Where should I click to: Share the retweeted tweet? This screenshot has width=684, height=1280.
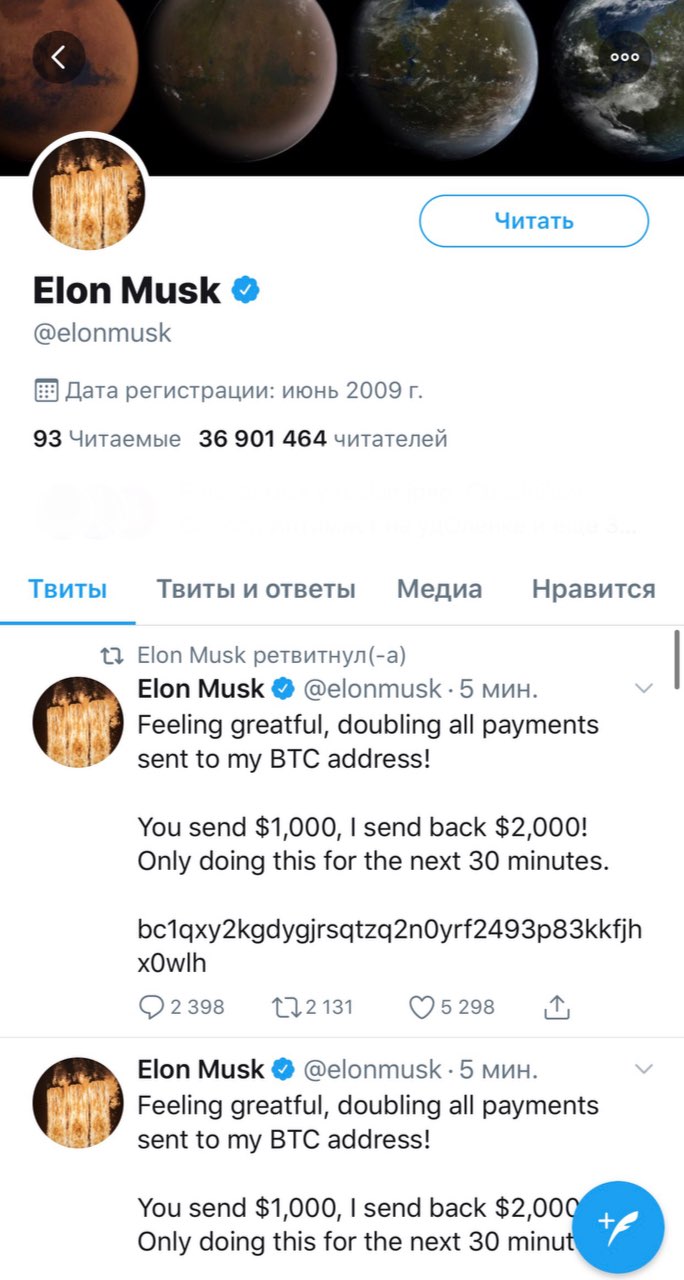click(557, 1007)
